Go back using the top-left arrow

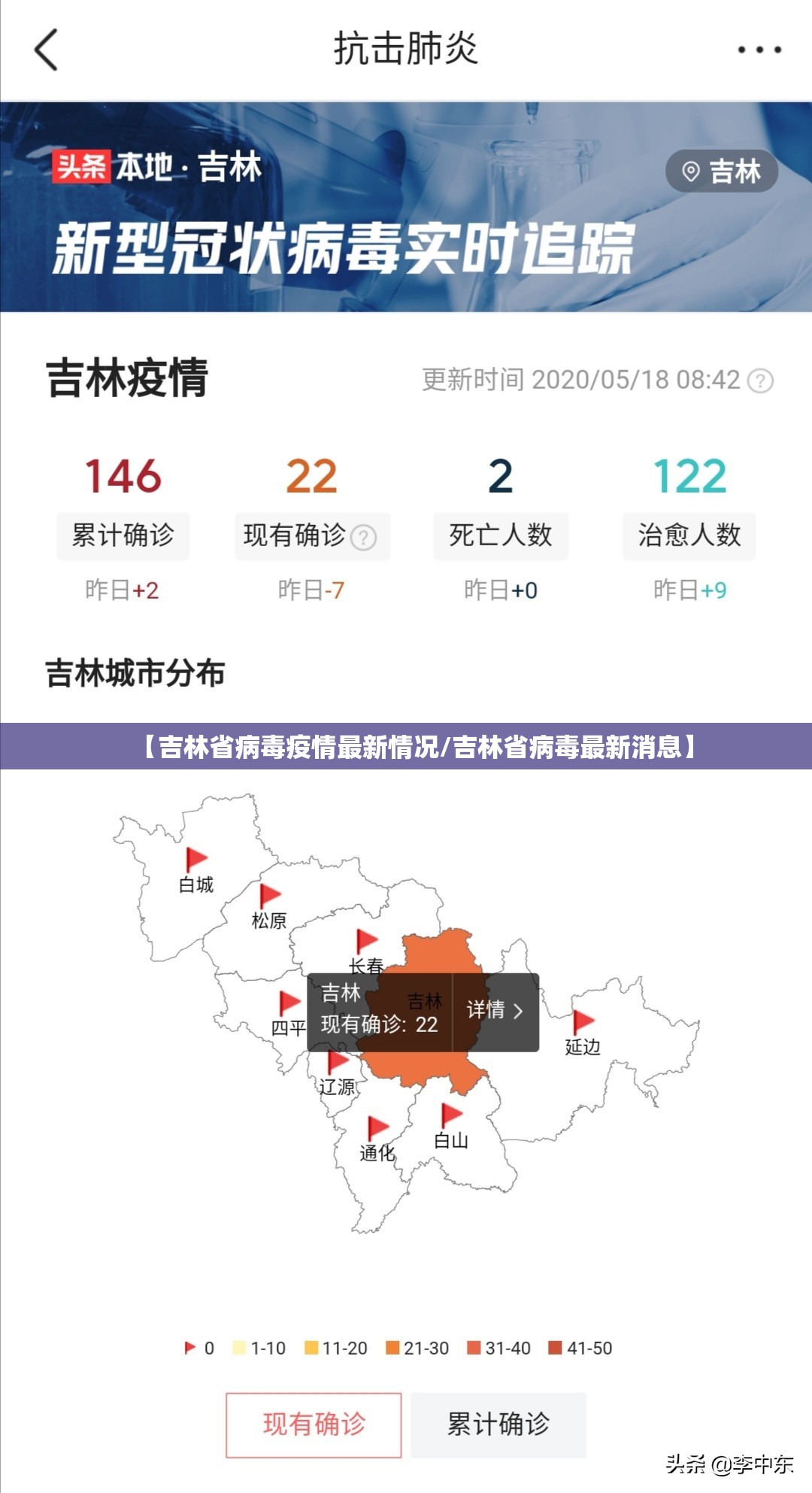click(x=47, y=50)
